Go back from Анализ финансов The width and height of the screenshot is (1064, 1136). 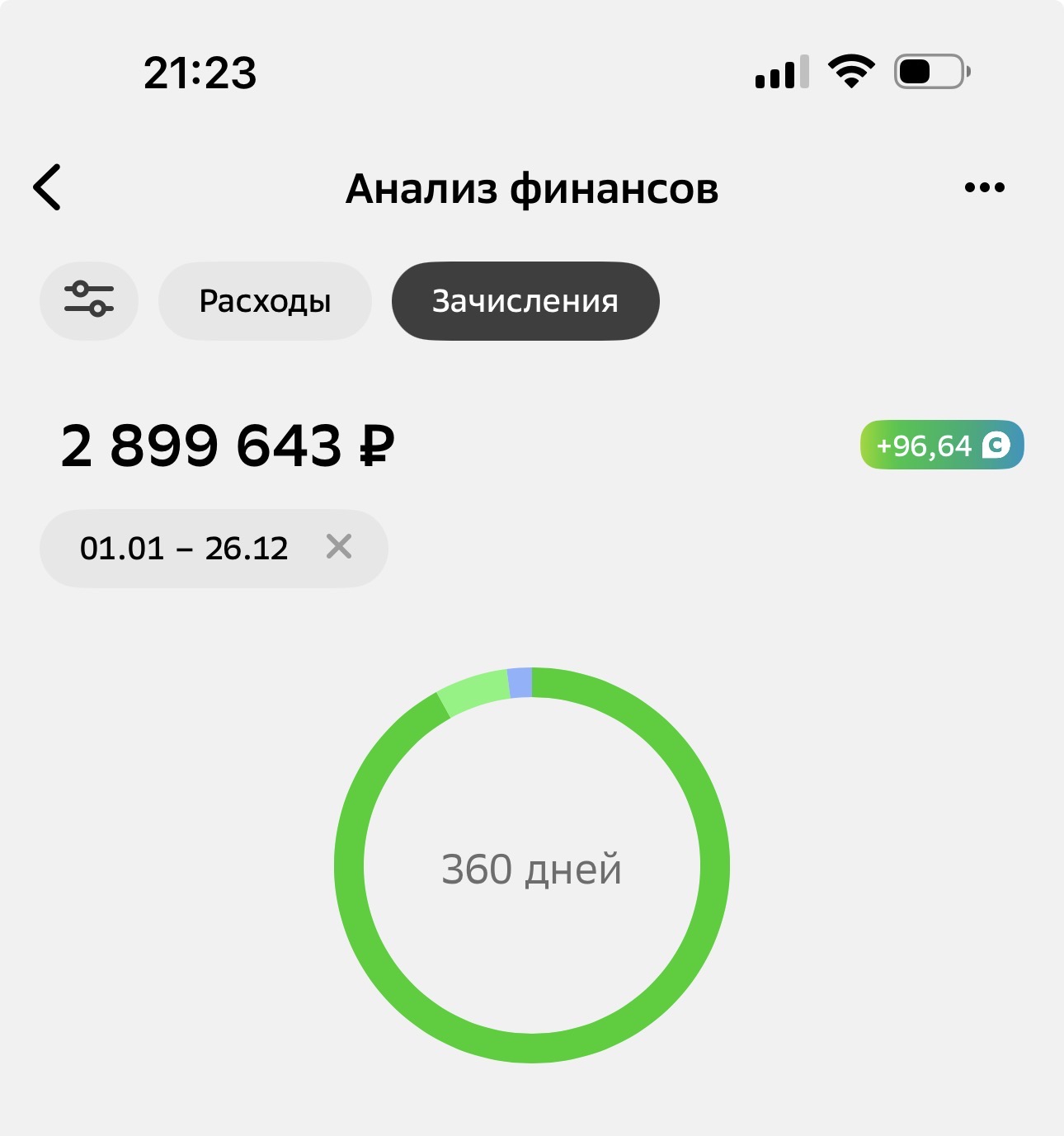[48, 187]
